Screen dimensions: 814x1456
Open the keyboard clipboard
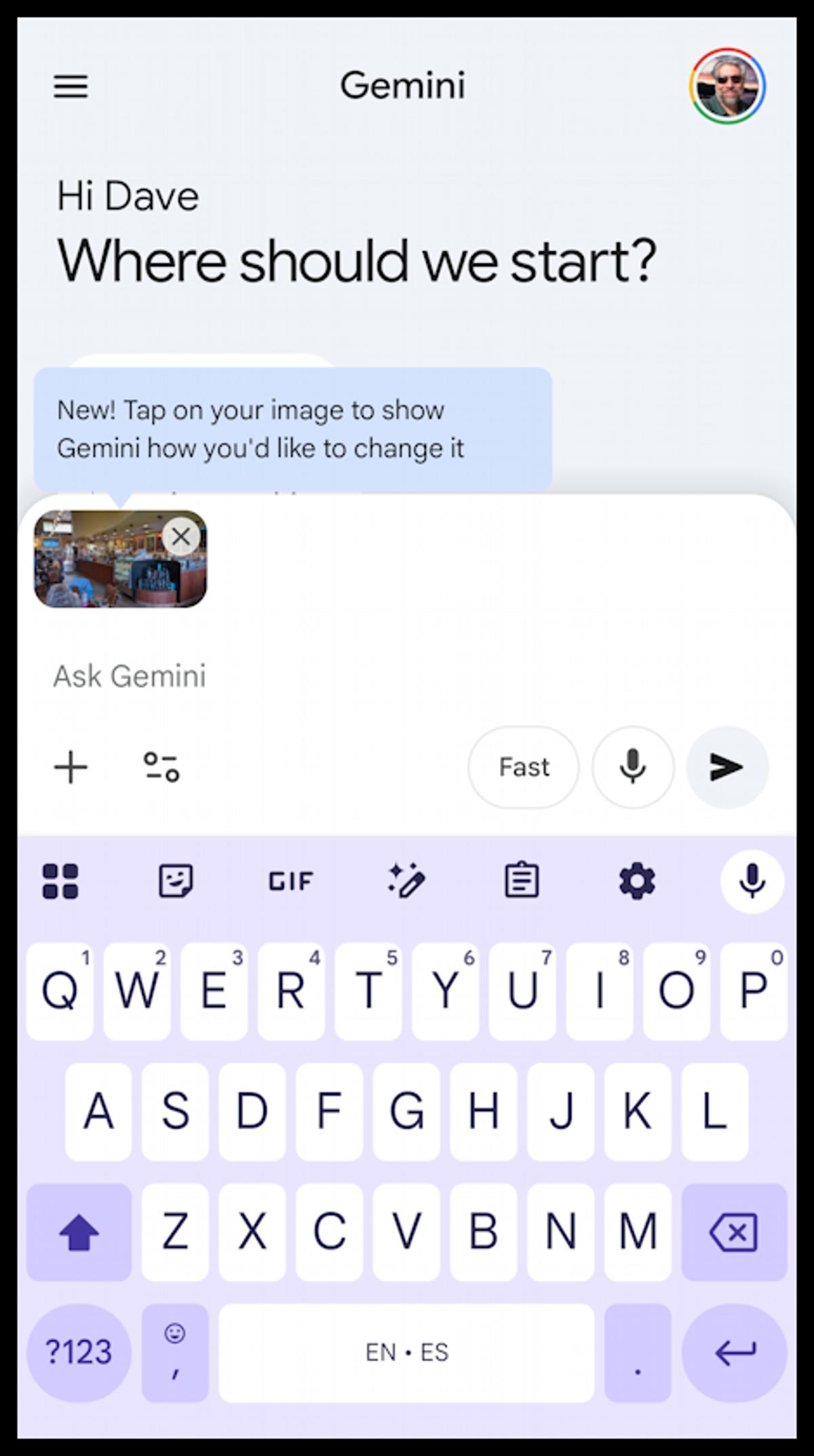(x=522, y=881)
